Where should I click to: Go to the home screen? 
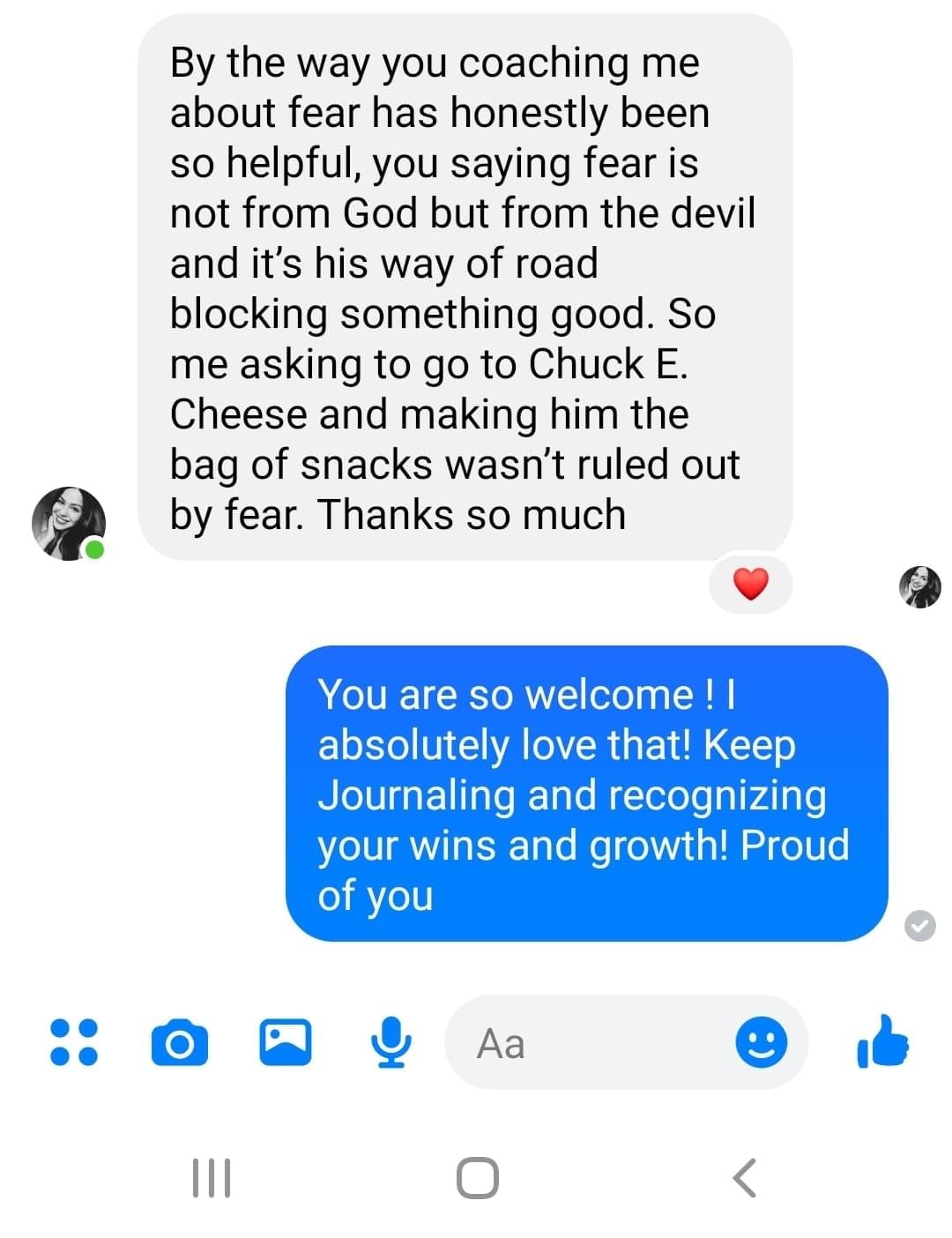pyautogui.click(x=478, y=1178)
